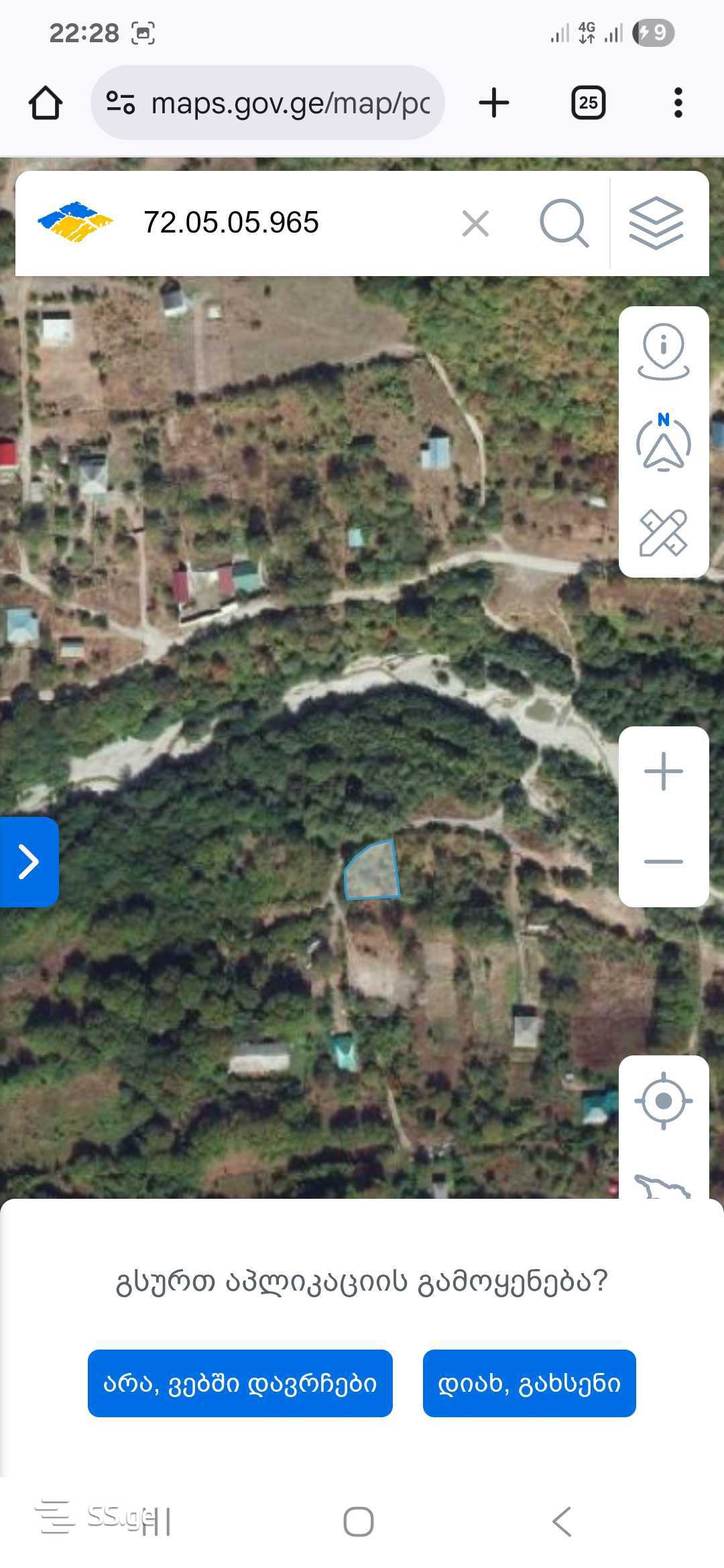Select "დიახ, გახსენი" to open the app
724x1568 pixels.
point(529,1383)
